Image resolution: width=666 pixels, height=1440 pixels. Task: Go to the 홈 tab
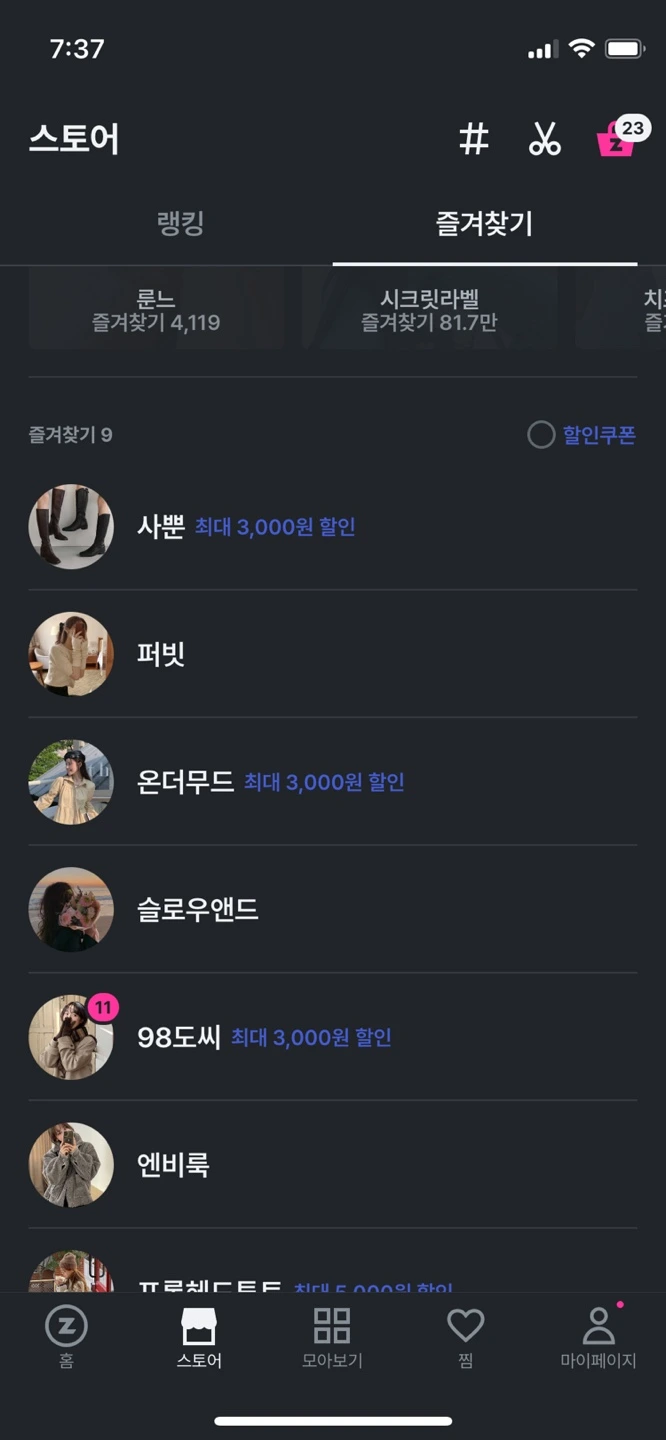(x=66, y=1337)
